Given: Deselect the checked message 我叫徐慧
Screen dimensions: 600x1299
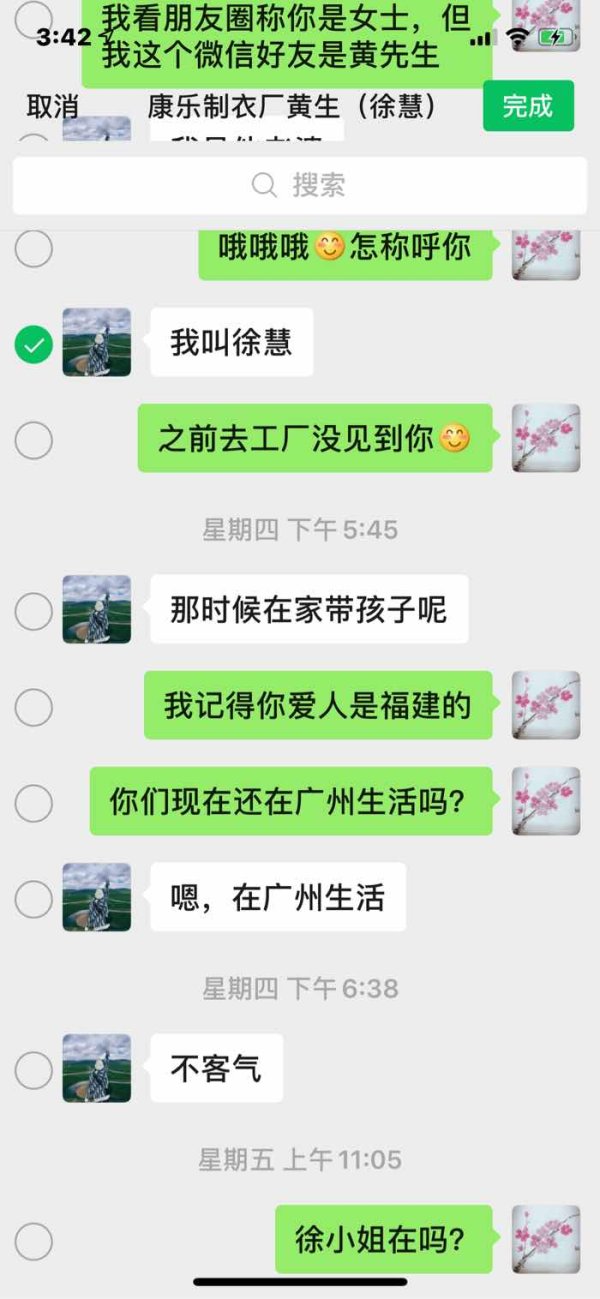Looking at the screenshot, I should pyautogui.click(x=33, y=346).
